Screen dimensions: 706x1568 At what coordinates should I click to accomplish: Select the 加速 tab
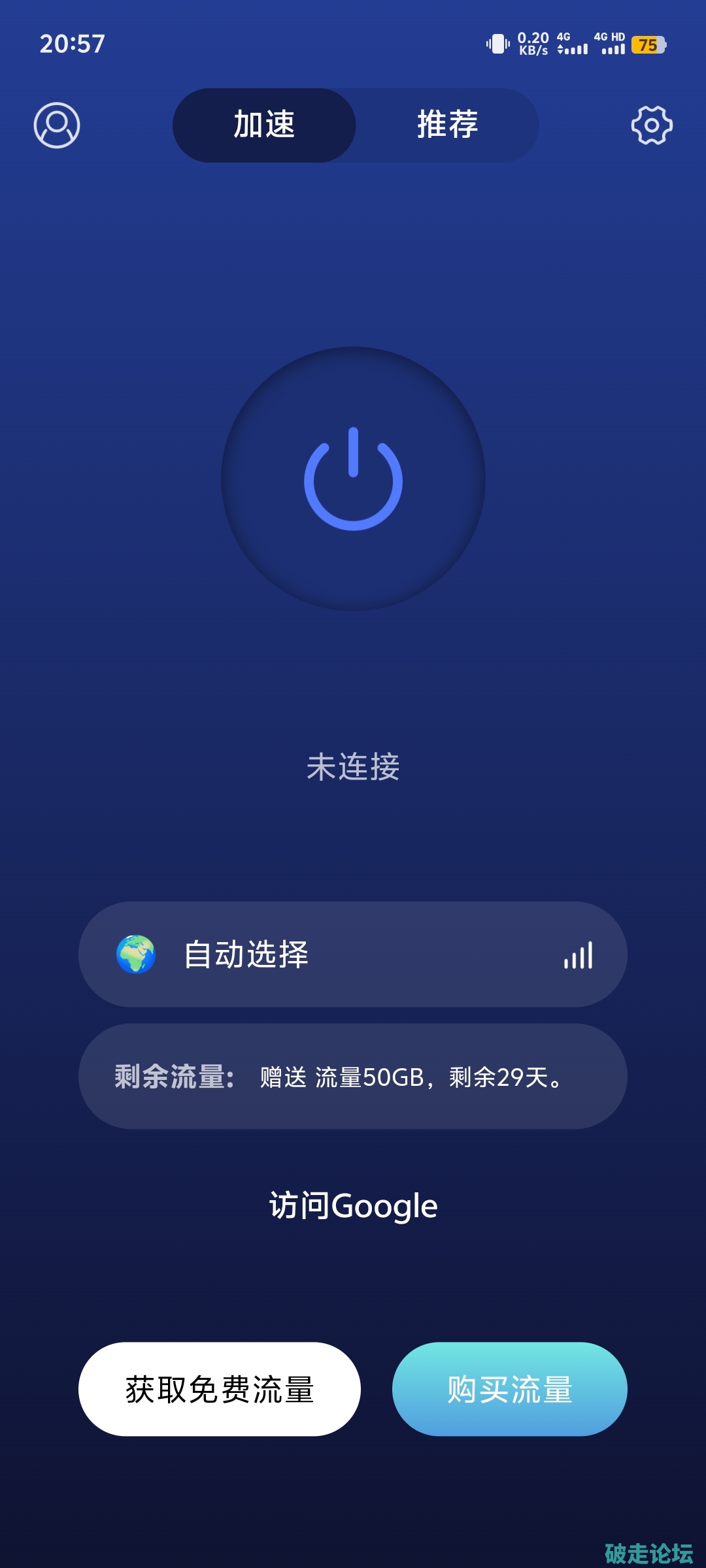point(263,125)
